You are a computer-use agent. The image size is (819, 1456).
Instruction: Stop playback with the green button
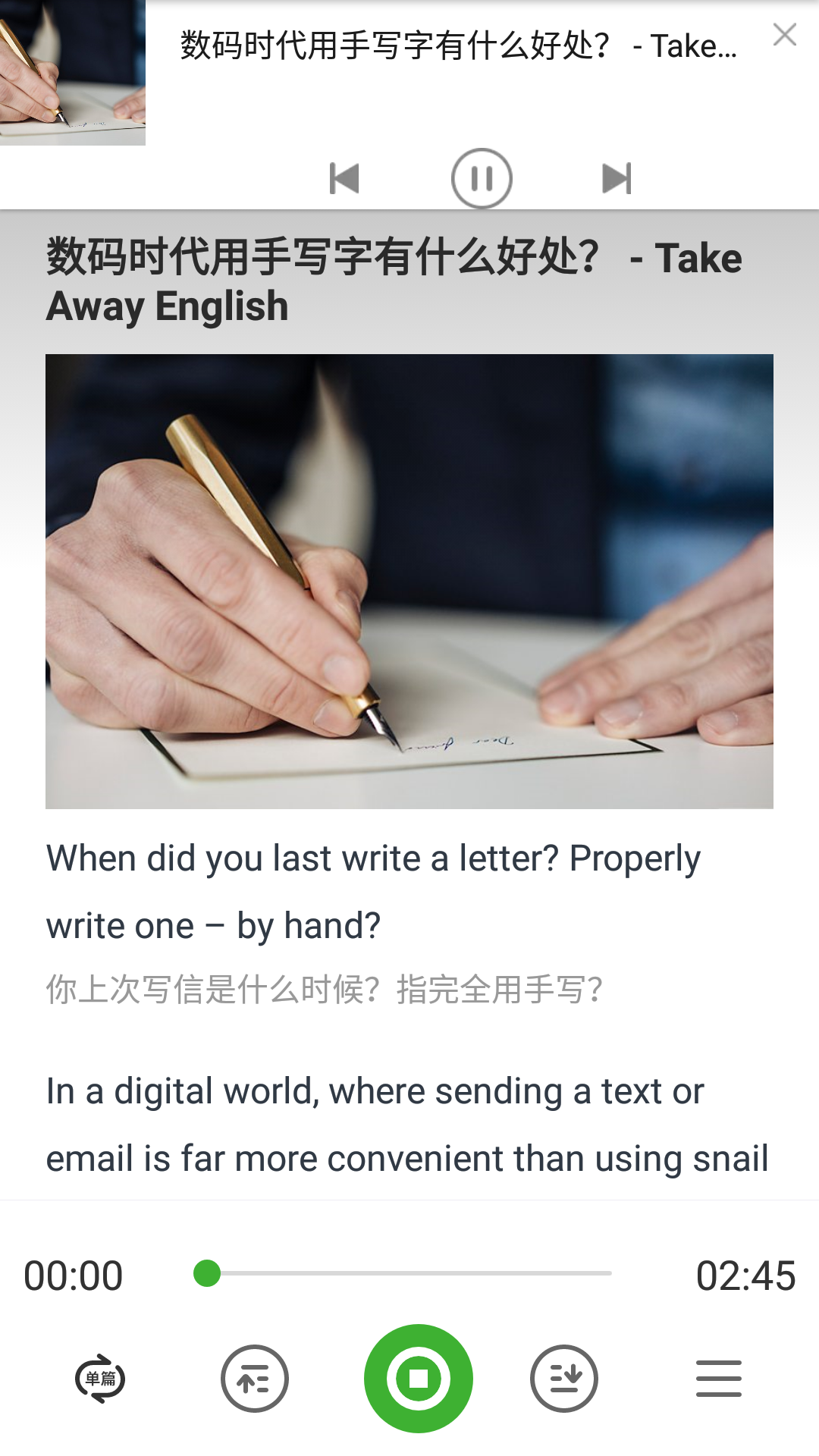pyautogui.click(x=419, y=1379)
